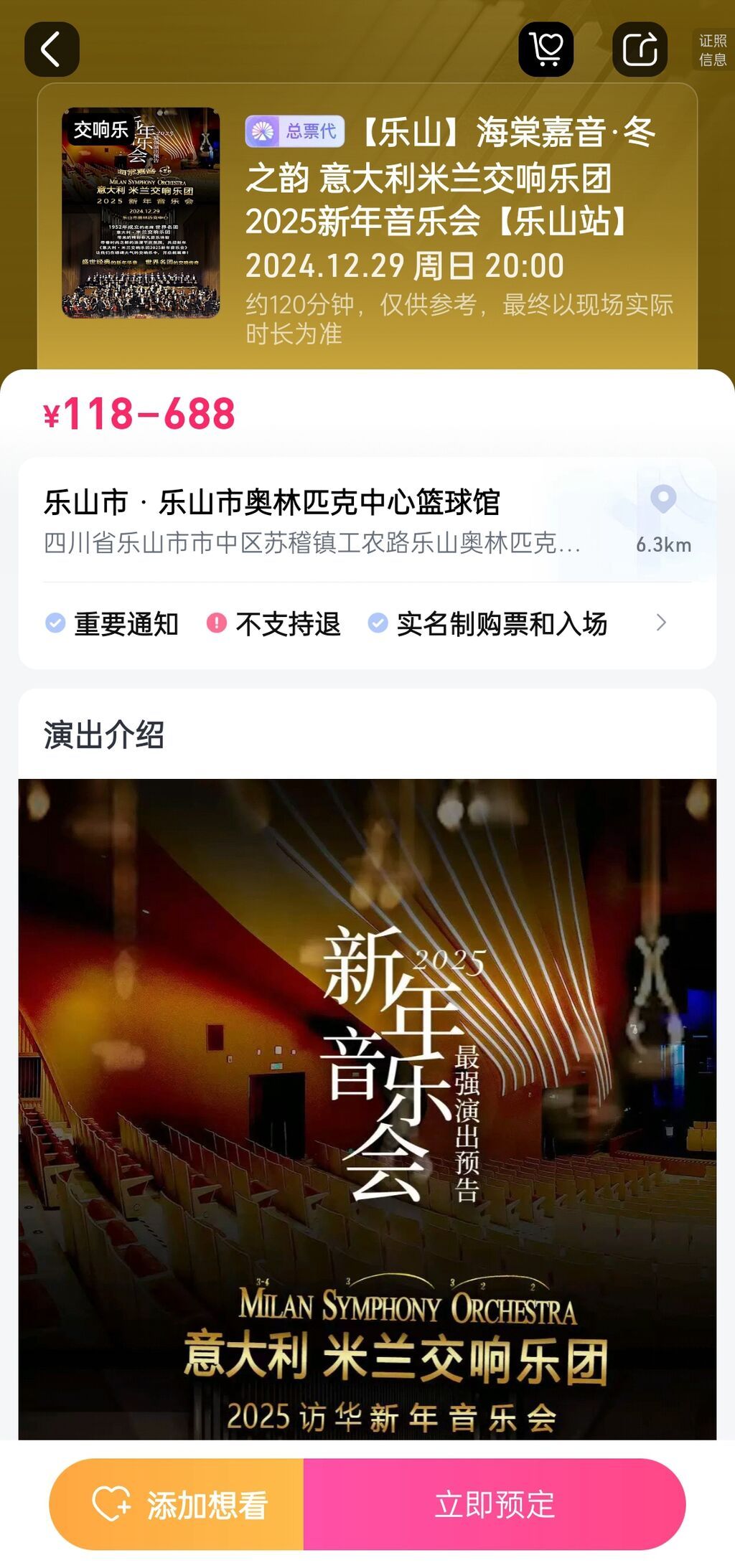Viewport: 735px width, 1568px height.
Task: Open 证照信息 license info
Action: tap(713, 50)
